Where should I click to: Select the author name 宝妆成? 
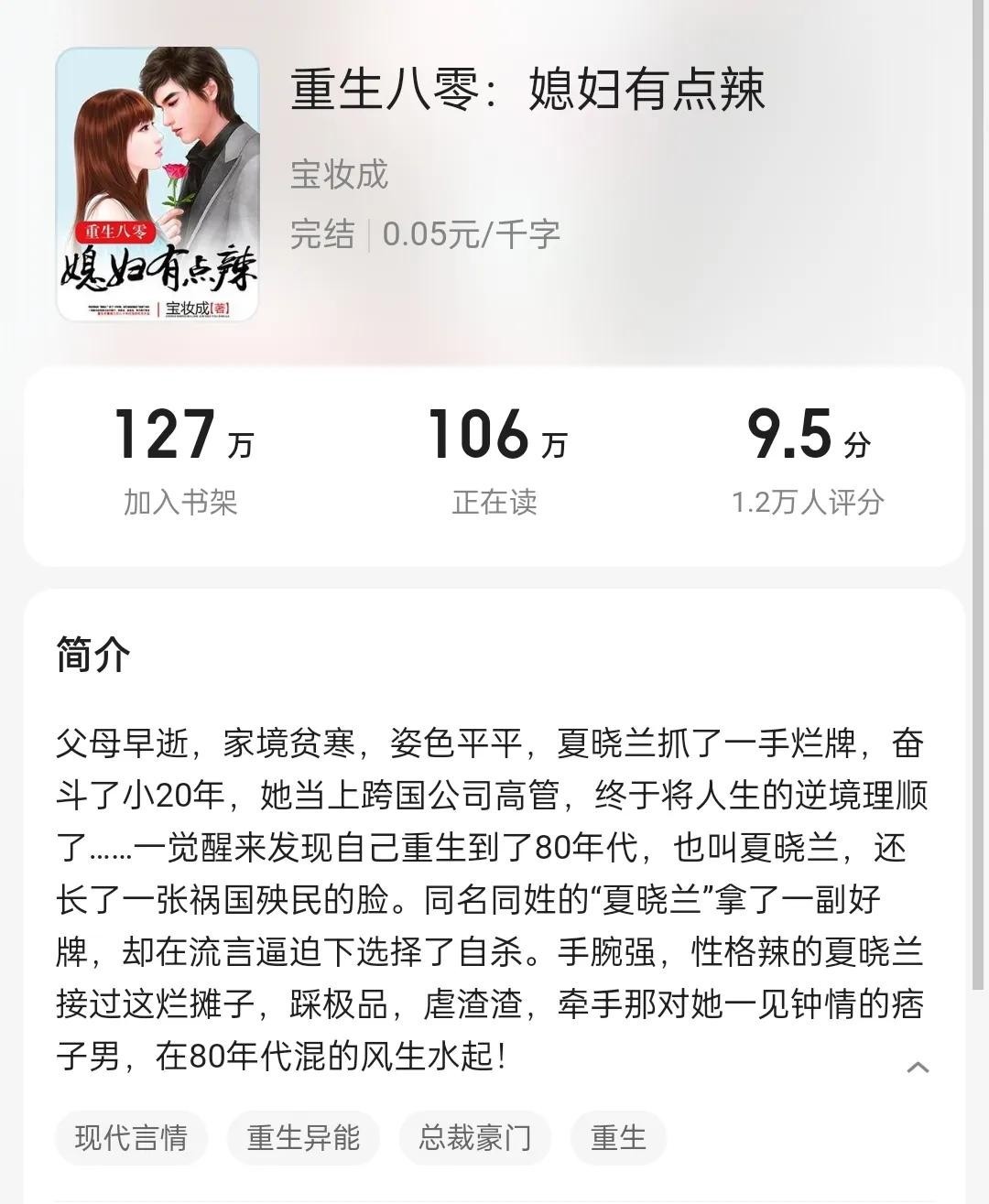click(339, 179)
